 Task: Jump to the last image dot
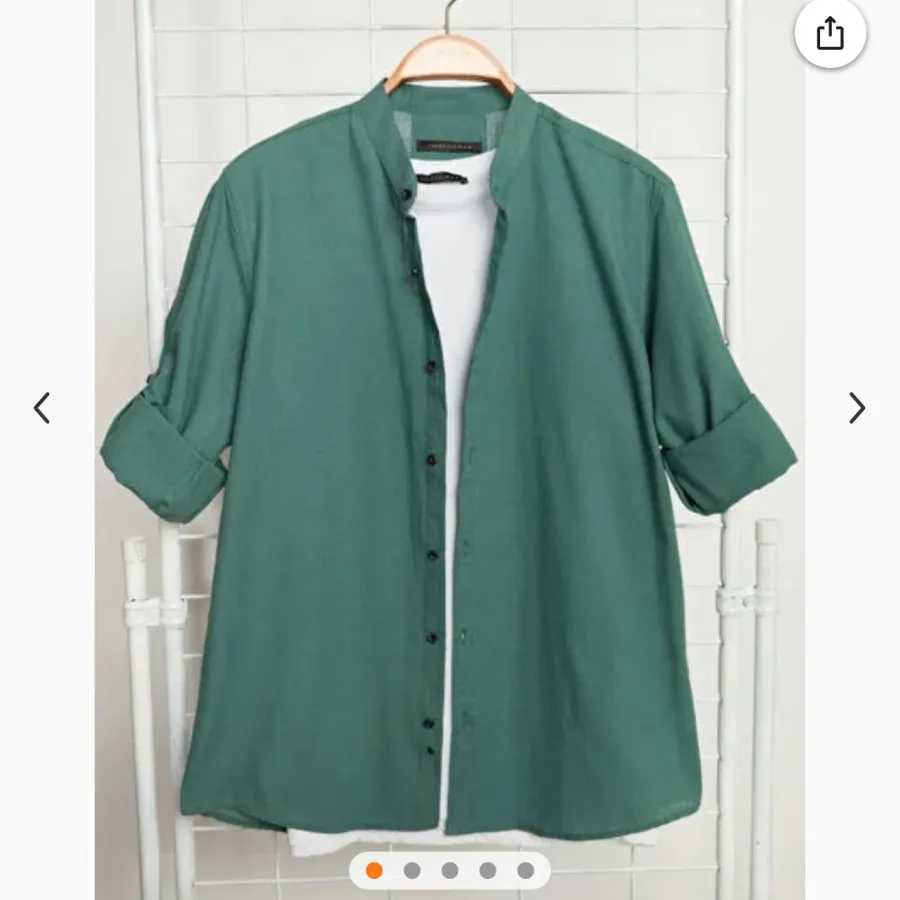tap(525, 870)
